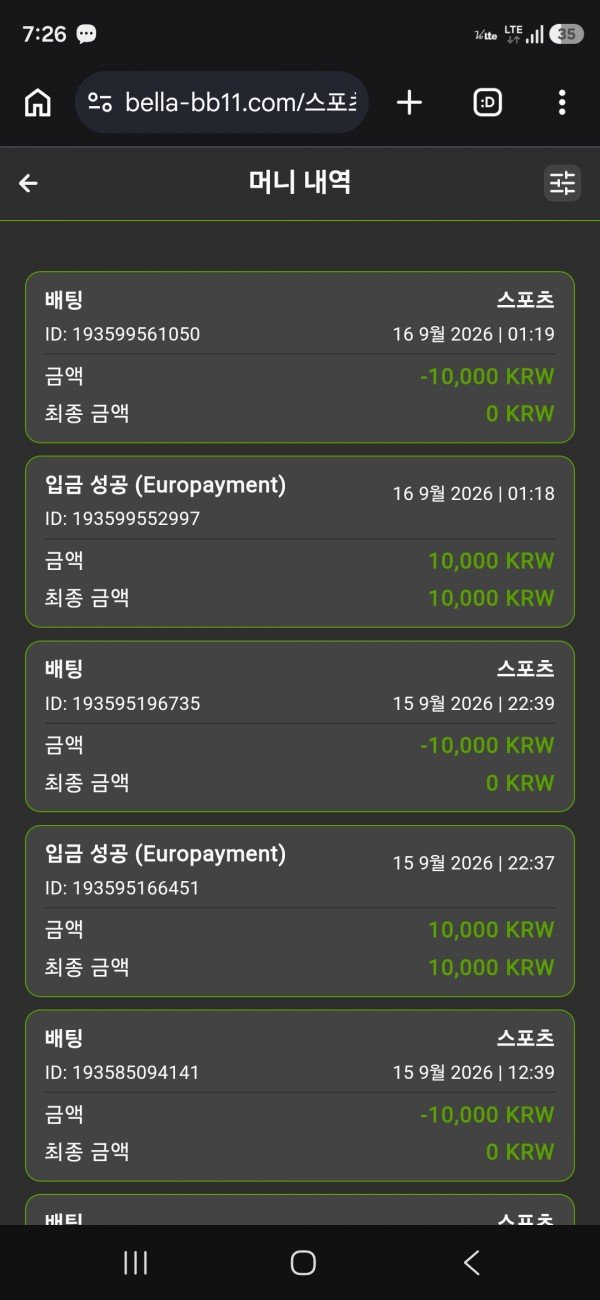Open the browser overflow menu

pyautogui.click(x=562, y=102)
